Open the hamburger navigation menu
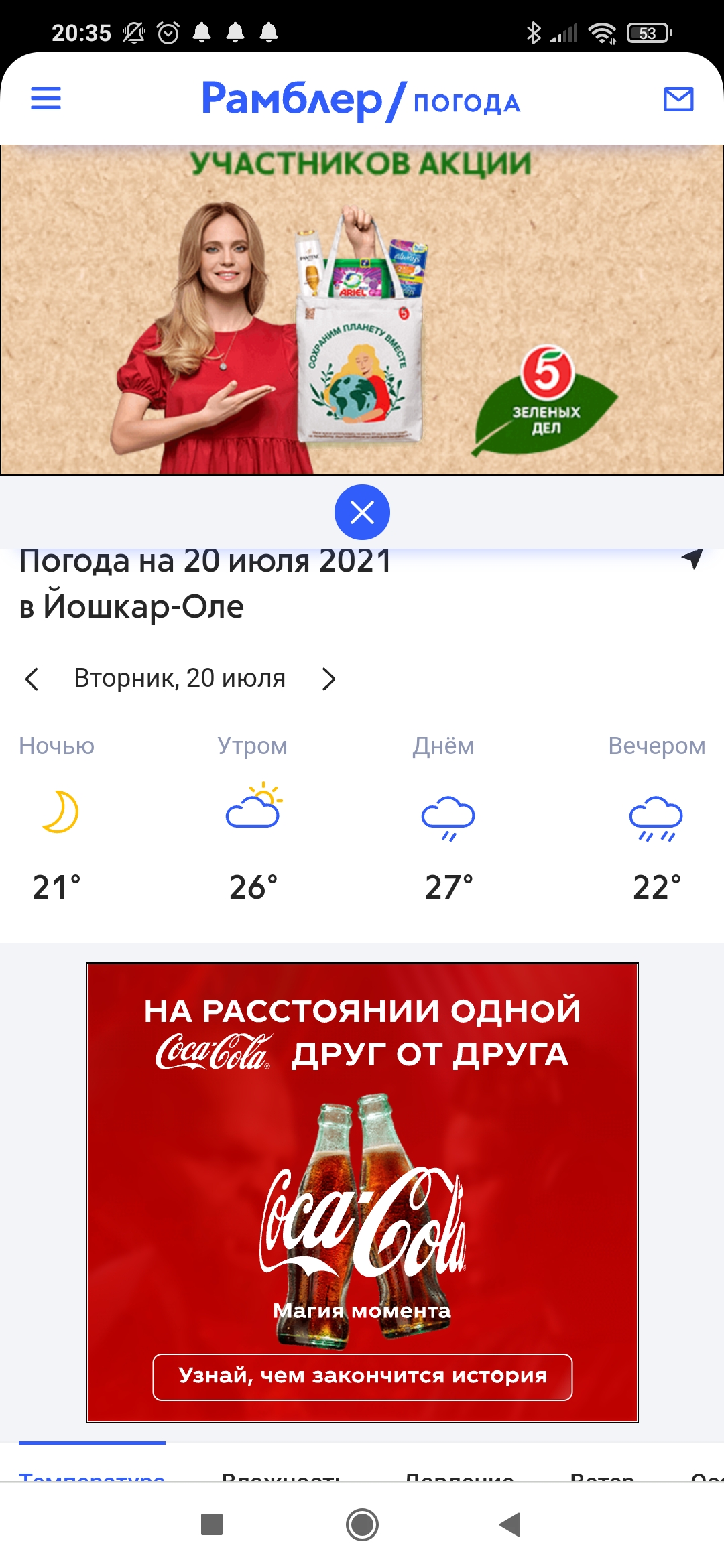 45,99
